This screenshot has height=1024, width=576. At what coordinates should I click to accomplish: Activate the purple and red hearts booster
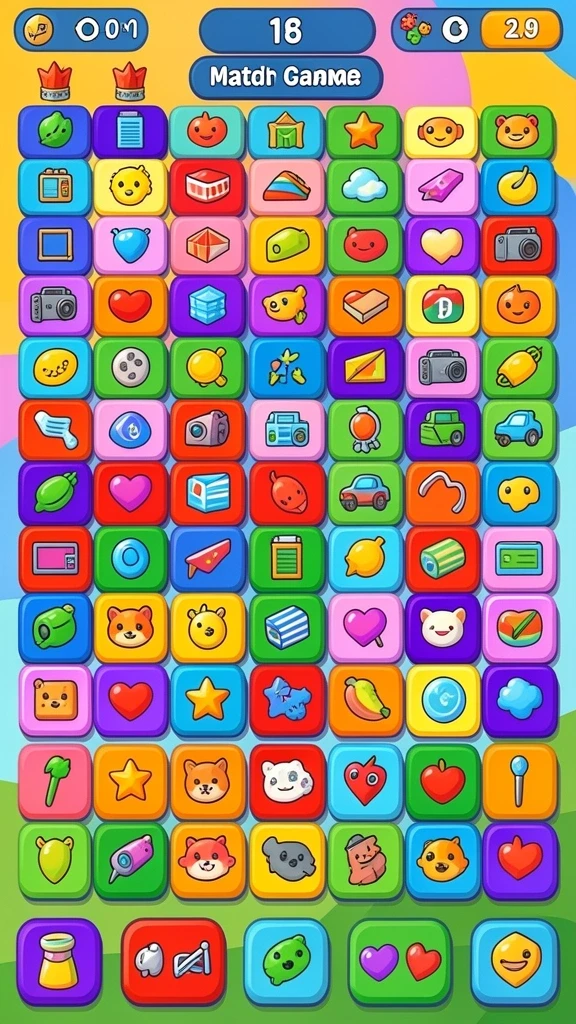[400, 961]
